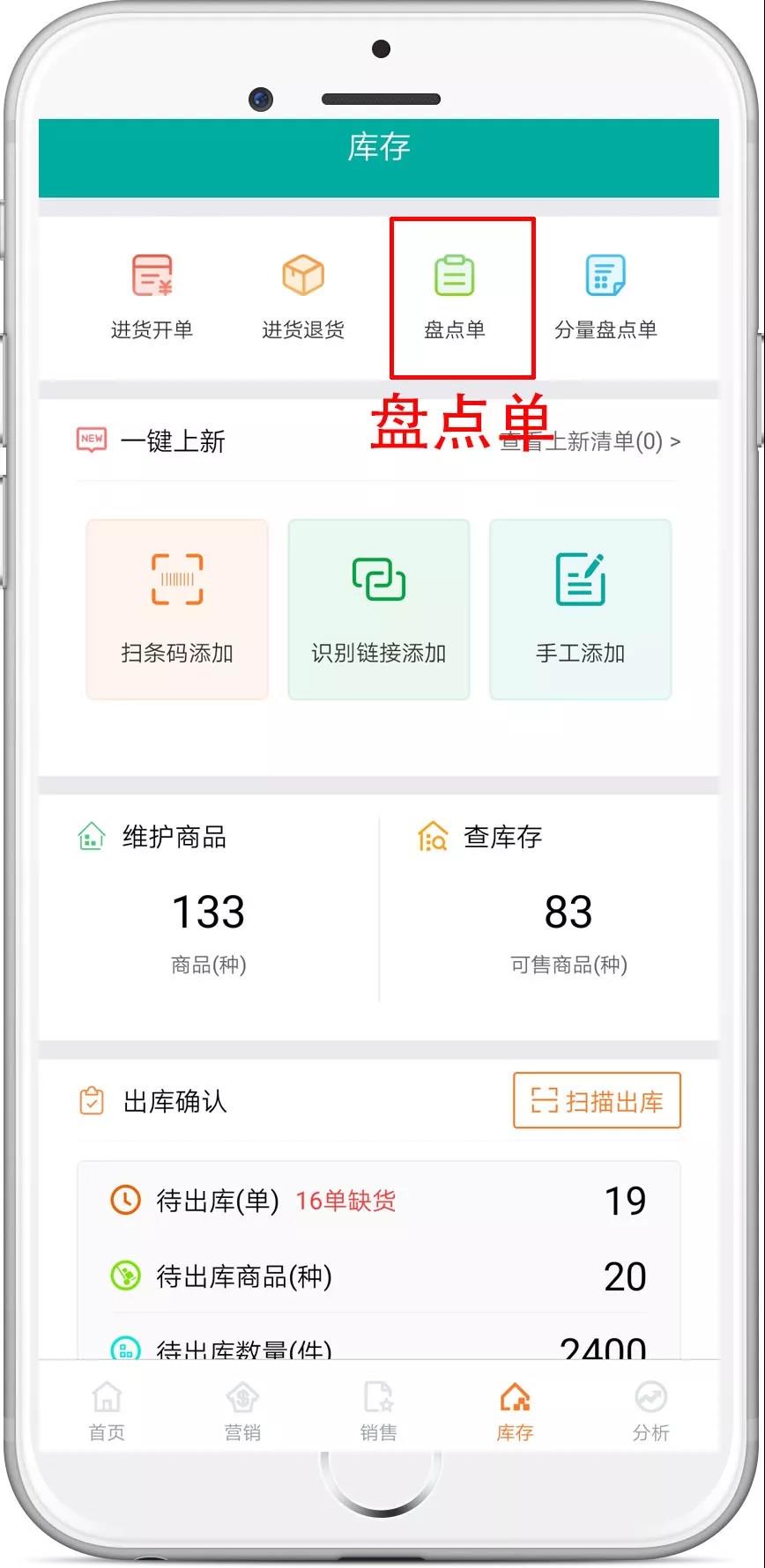Choose 识别链接添加 card
Viewport: 765px width, 1568px height.
(379, 610)
